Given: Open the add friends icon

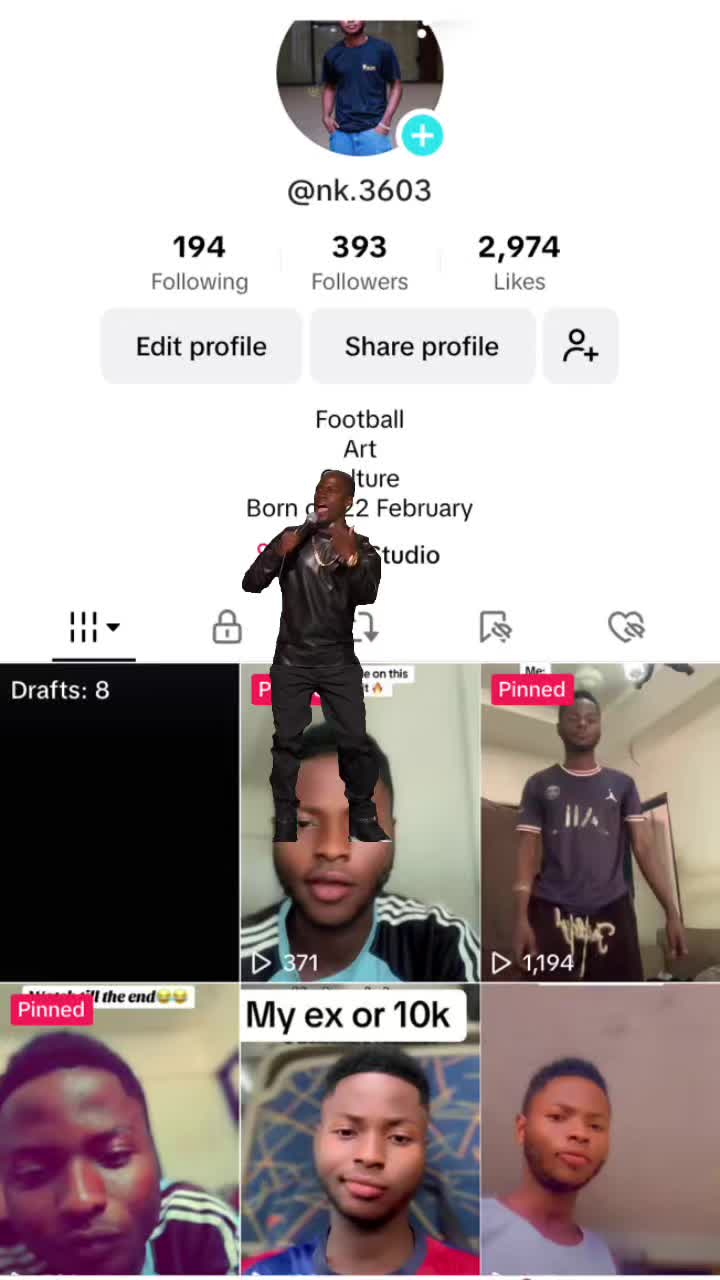Looking at the screenshot, I should point(581,346).
